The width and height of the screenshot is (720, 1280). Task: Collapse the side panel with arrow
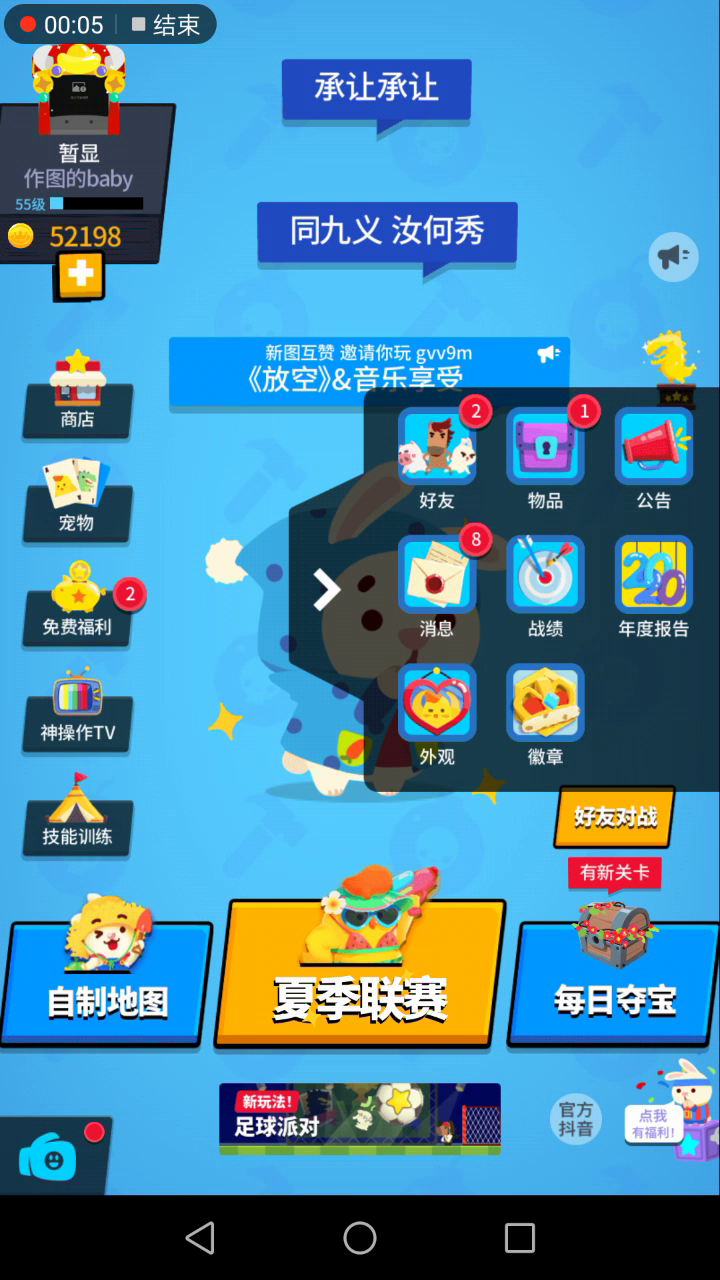pyautogui.click(x=327, y=590)
